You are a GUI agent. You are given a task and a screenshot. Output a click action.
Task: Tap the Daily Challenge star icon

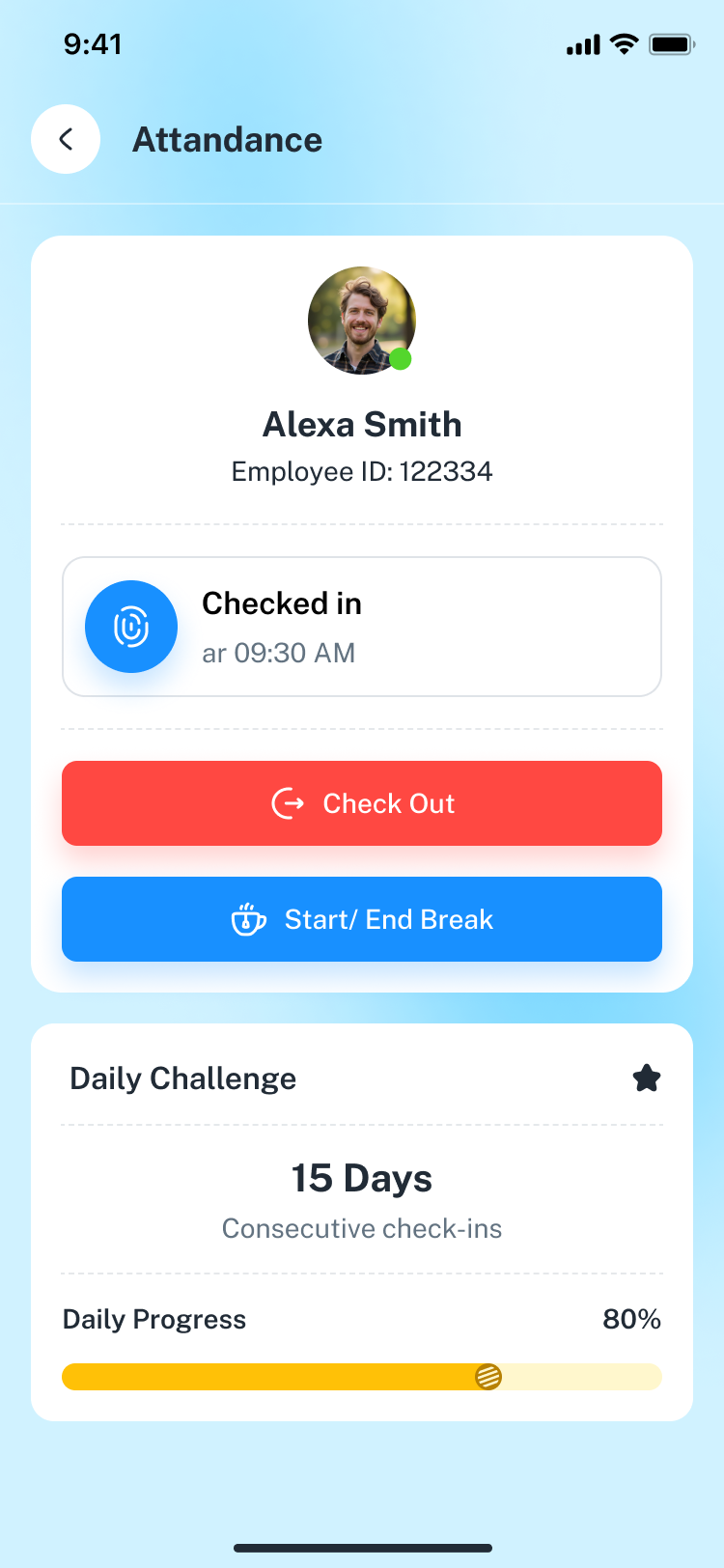pyautogui.click(x=647, y=1078)
